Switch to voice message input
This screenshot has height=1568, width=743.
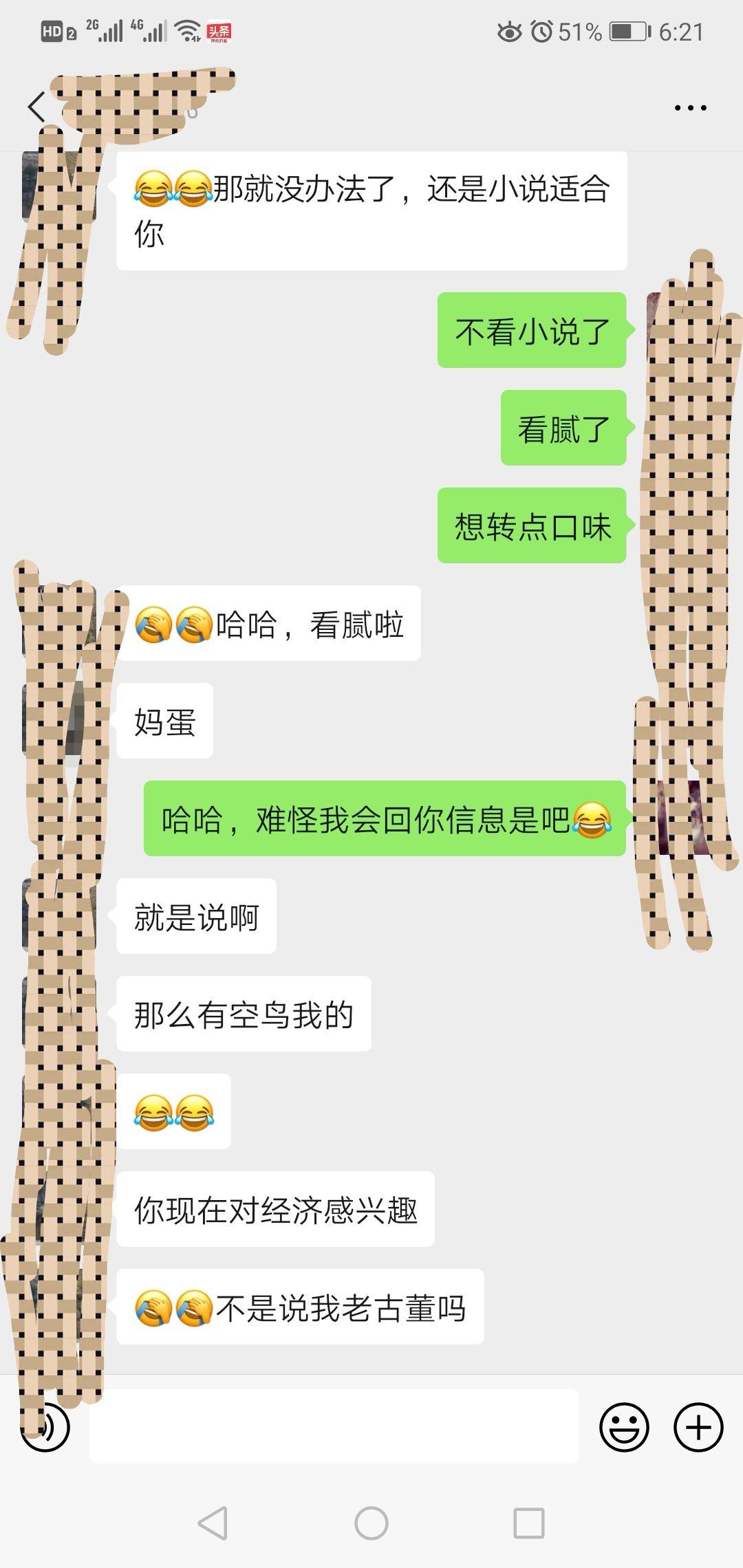45,1427
